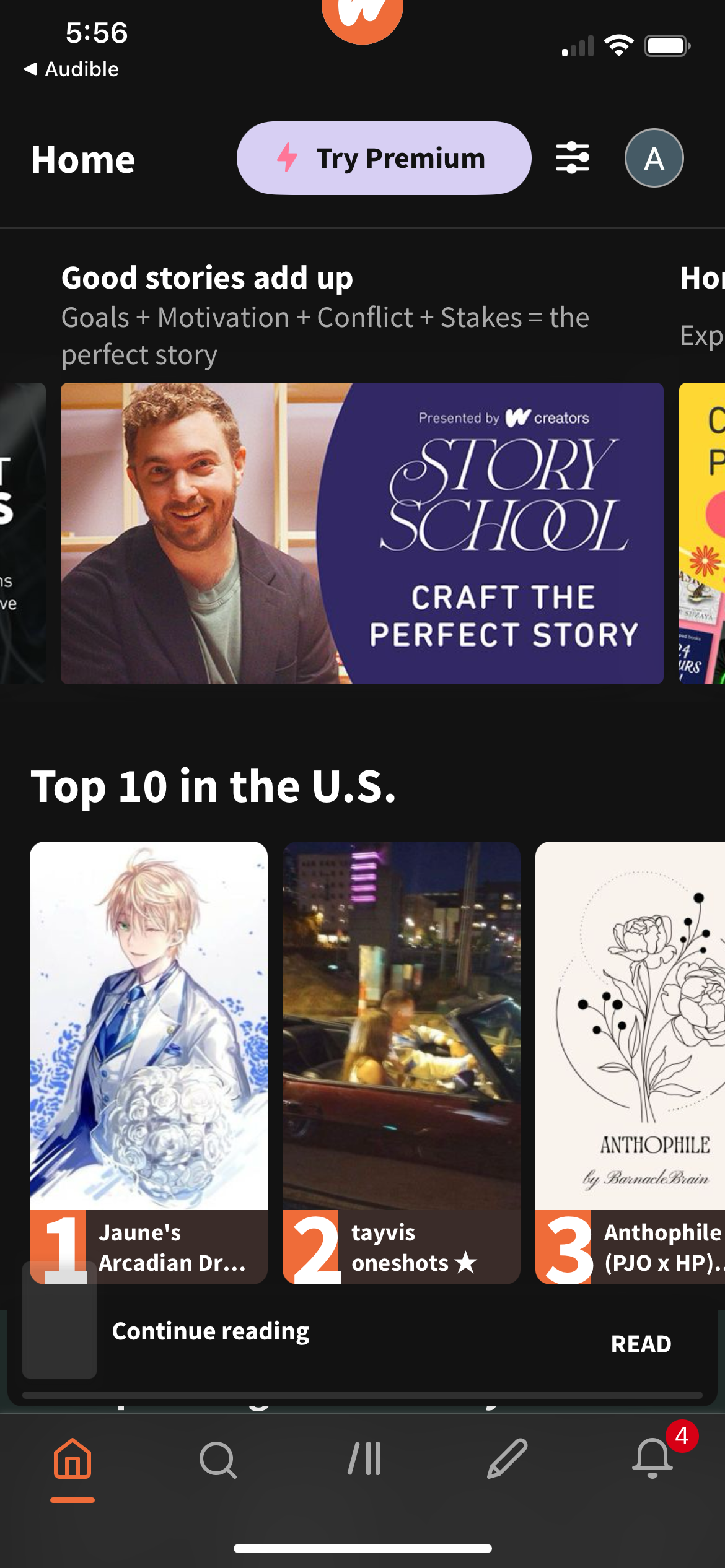
Task: Return to Audible via the back link
Action: 70,69
